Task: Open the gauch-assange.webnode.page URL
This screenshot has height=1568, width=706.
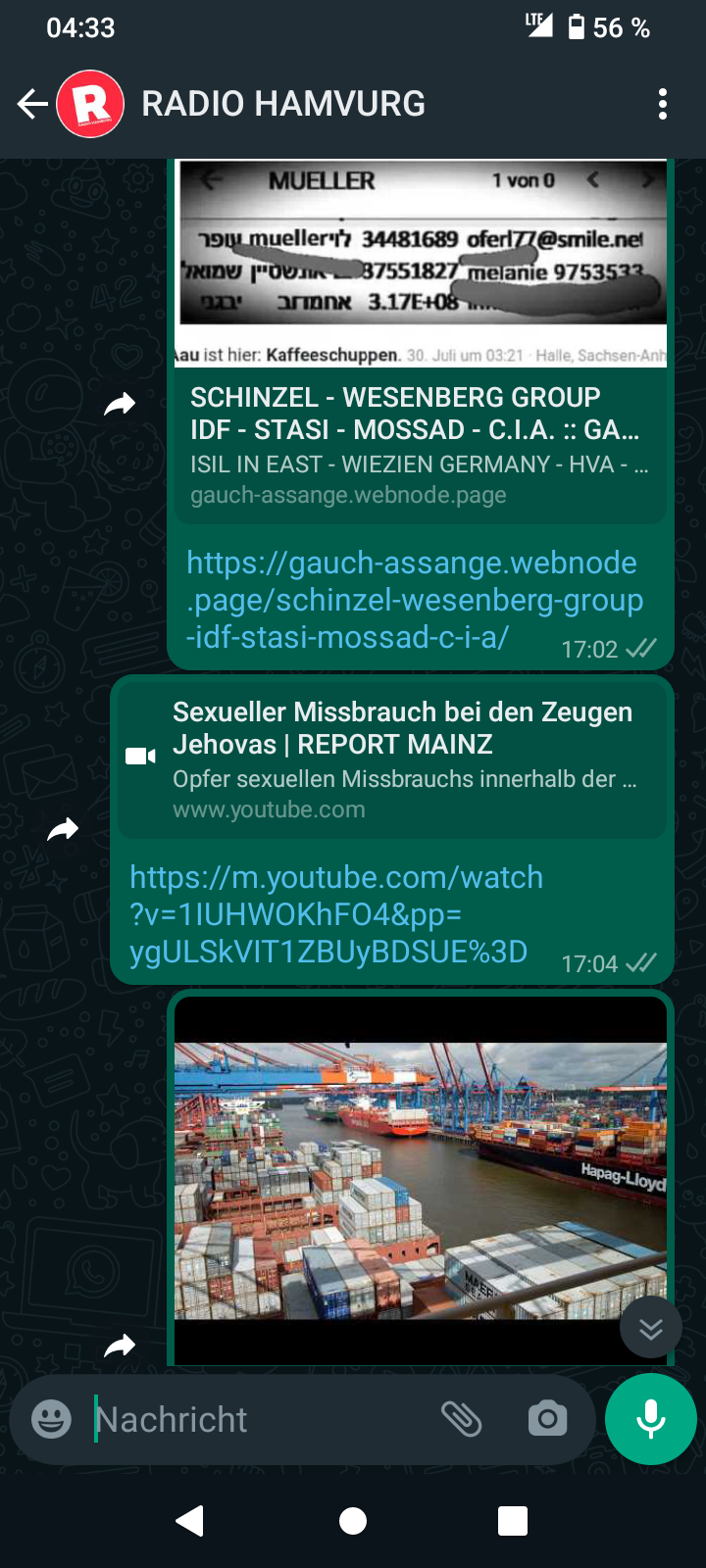Action: [x=415, y=600]
